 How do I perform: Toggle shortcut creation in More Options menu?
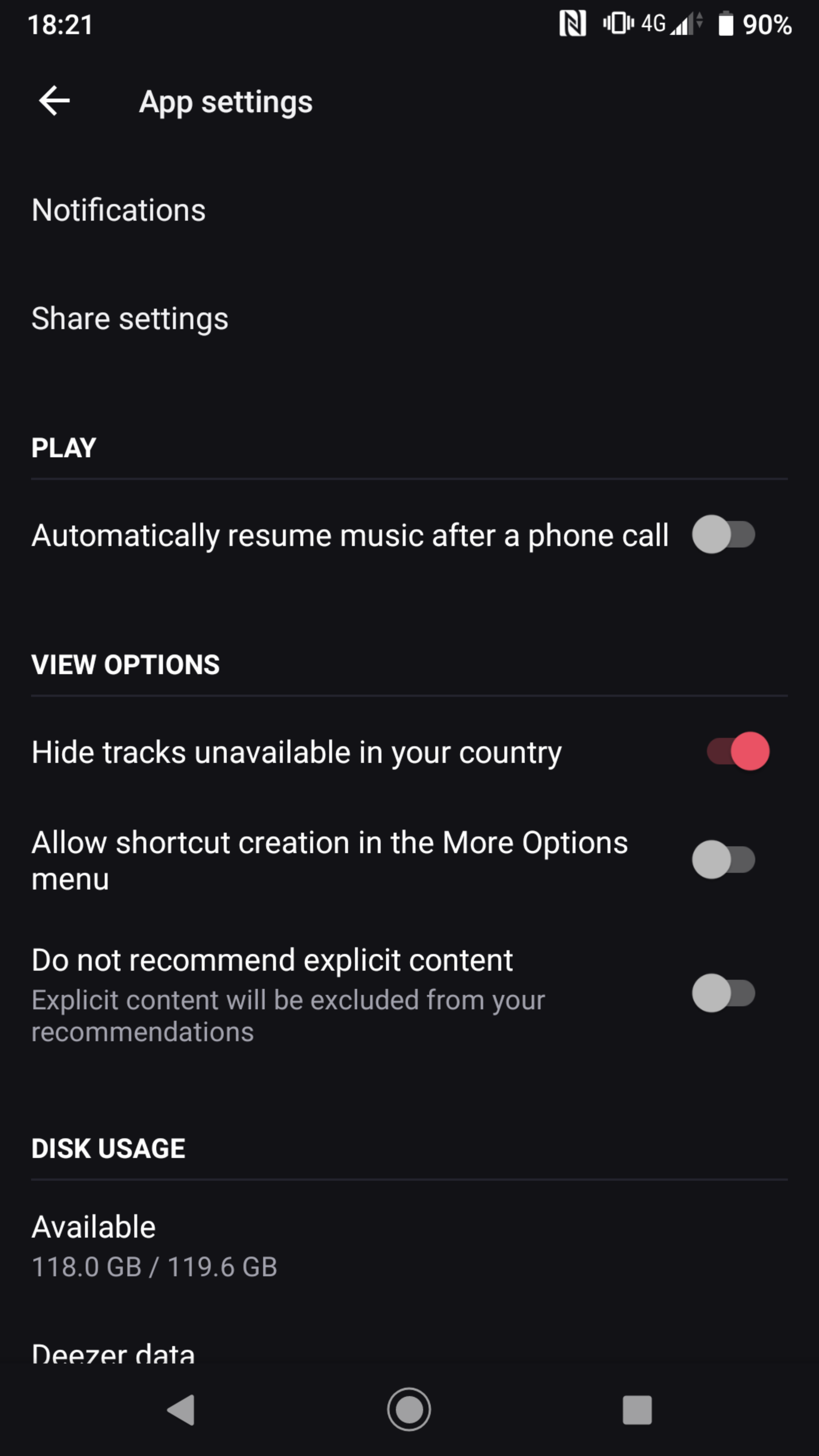coord(723,860)
